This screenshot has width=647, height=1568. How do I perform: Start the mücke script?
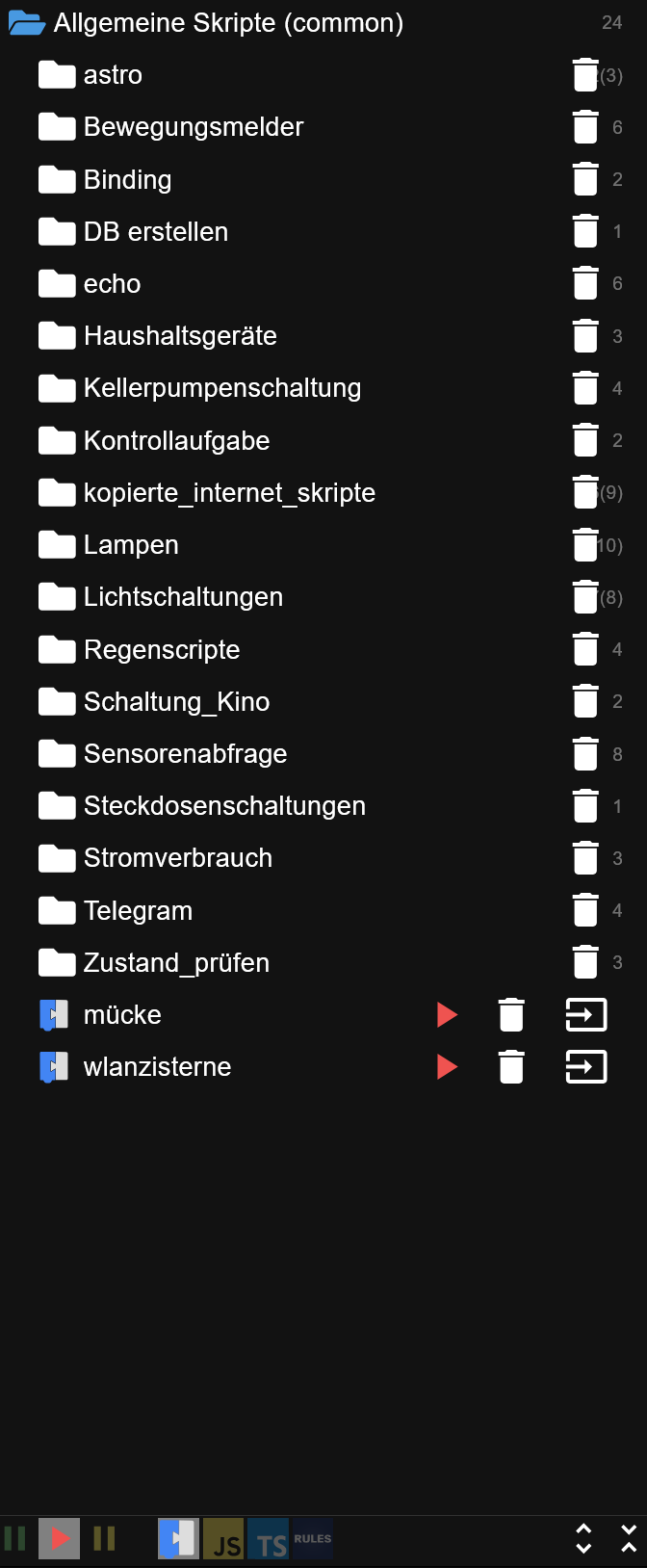point(447,1015)
